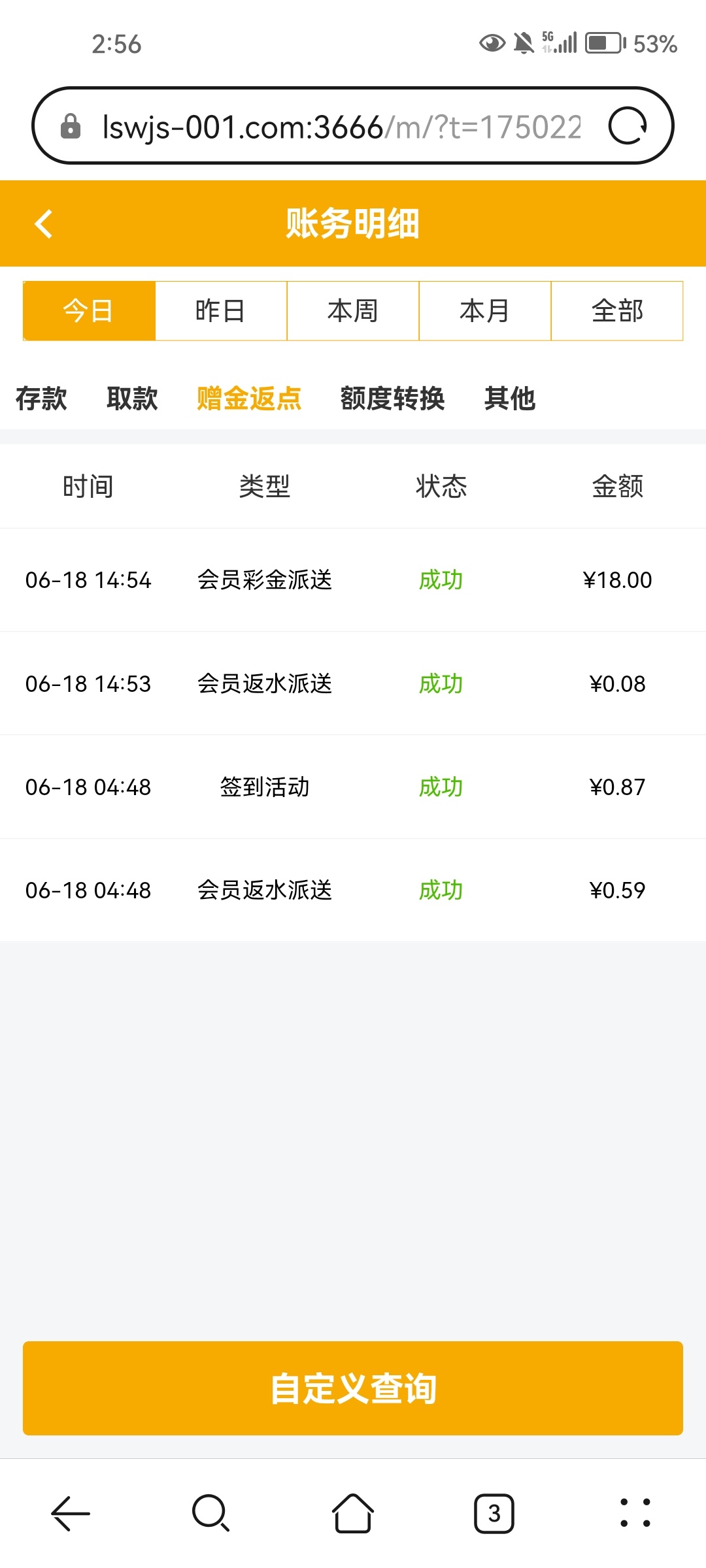The height and width of the screenshot is (1568, 706).
Task: Open the browser tabs showing 3
Action: click(494, 1516)
